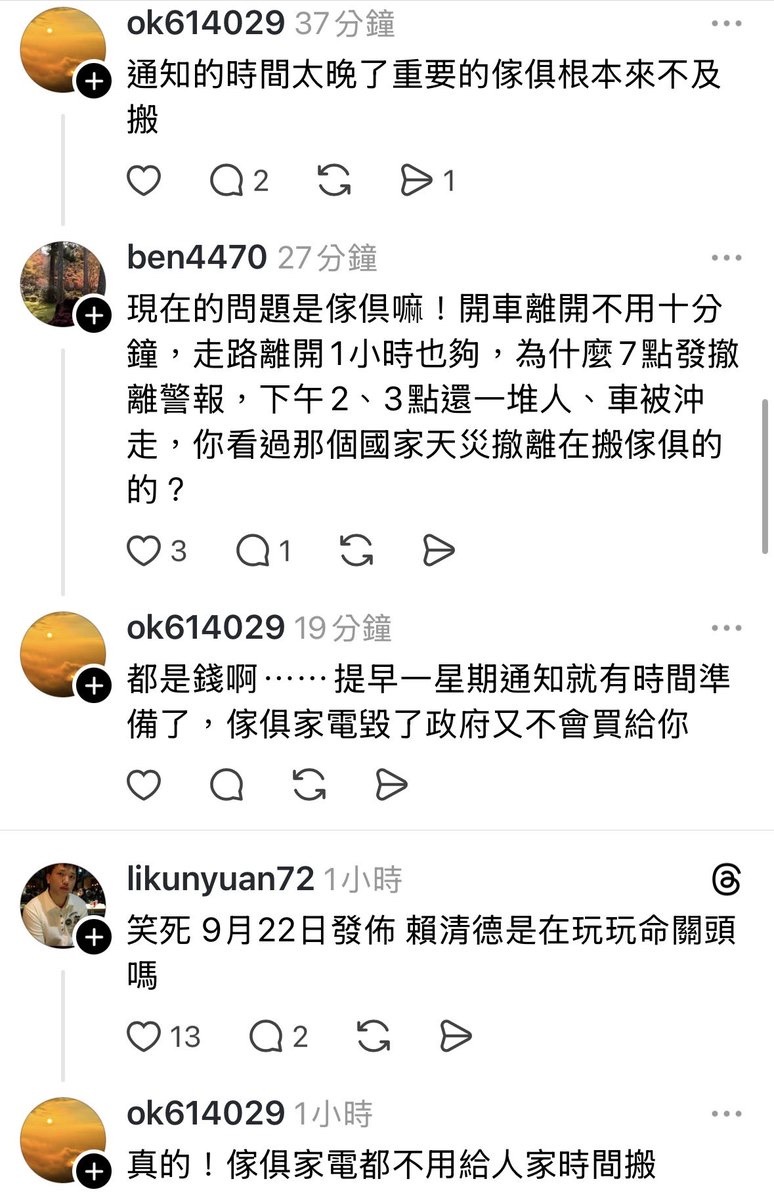
Task: Open comments on ok614029's 37分鐘 reply
Action: [228, 181]
